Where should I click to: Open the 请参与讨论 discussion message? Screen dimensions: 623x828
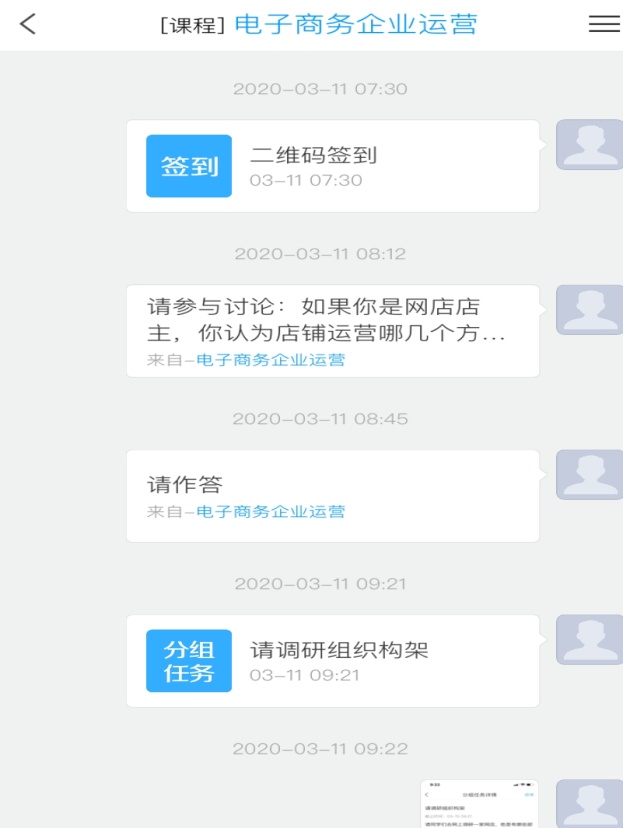[x=332, y=322]
